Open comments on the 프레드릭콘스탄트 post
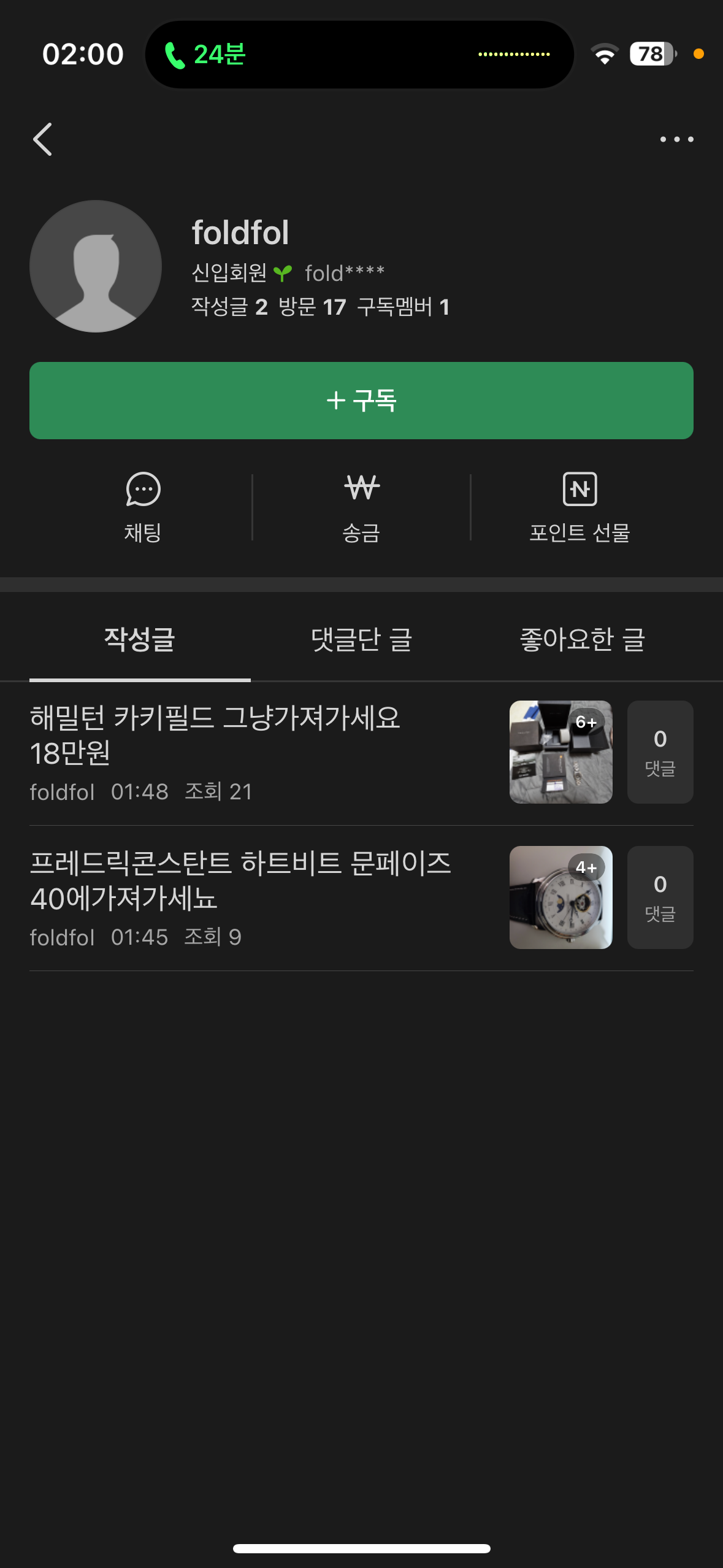The image size is (723, 1568). tap(660, 897)
